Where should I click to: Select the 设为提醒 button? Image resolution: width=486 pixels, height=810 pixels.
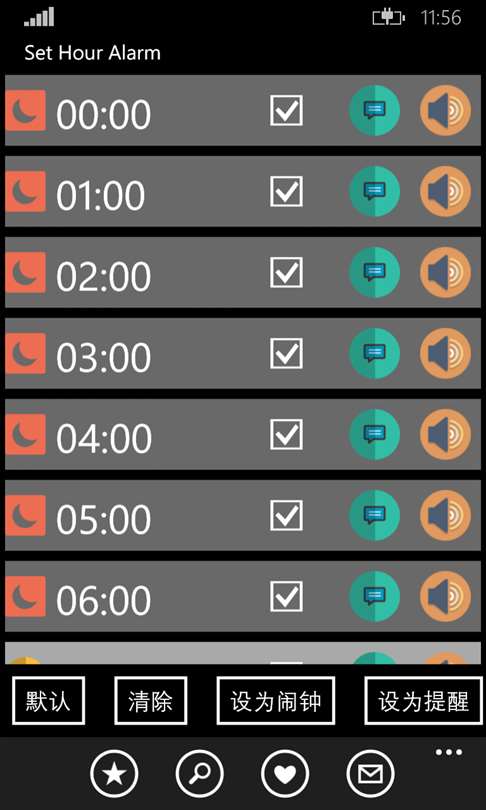424,701
